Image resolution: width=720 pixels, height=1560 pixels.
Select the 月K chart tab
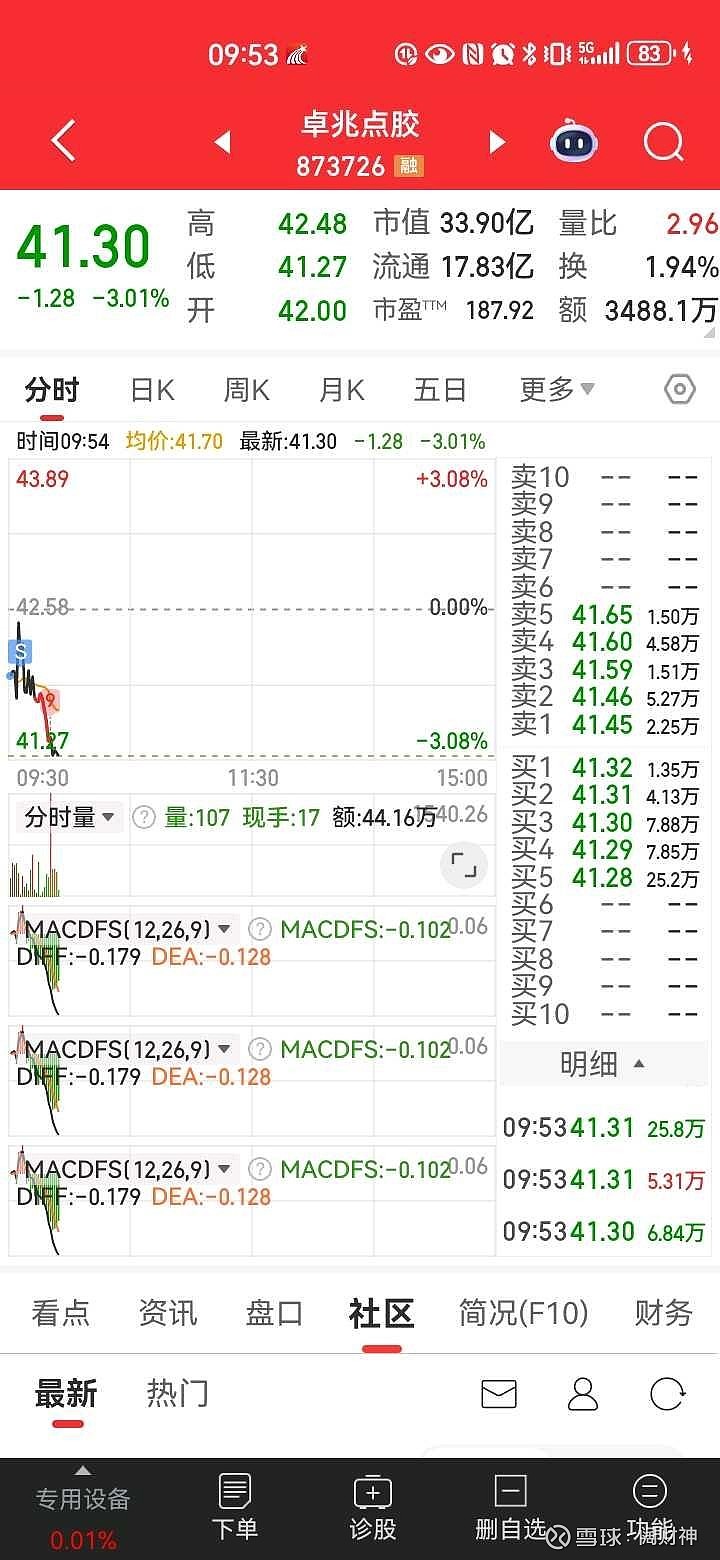(341, 389)
